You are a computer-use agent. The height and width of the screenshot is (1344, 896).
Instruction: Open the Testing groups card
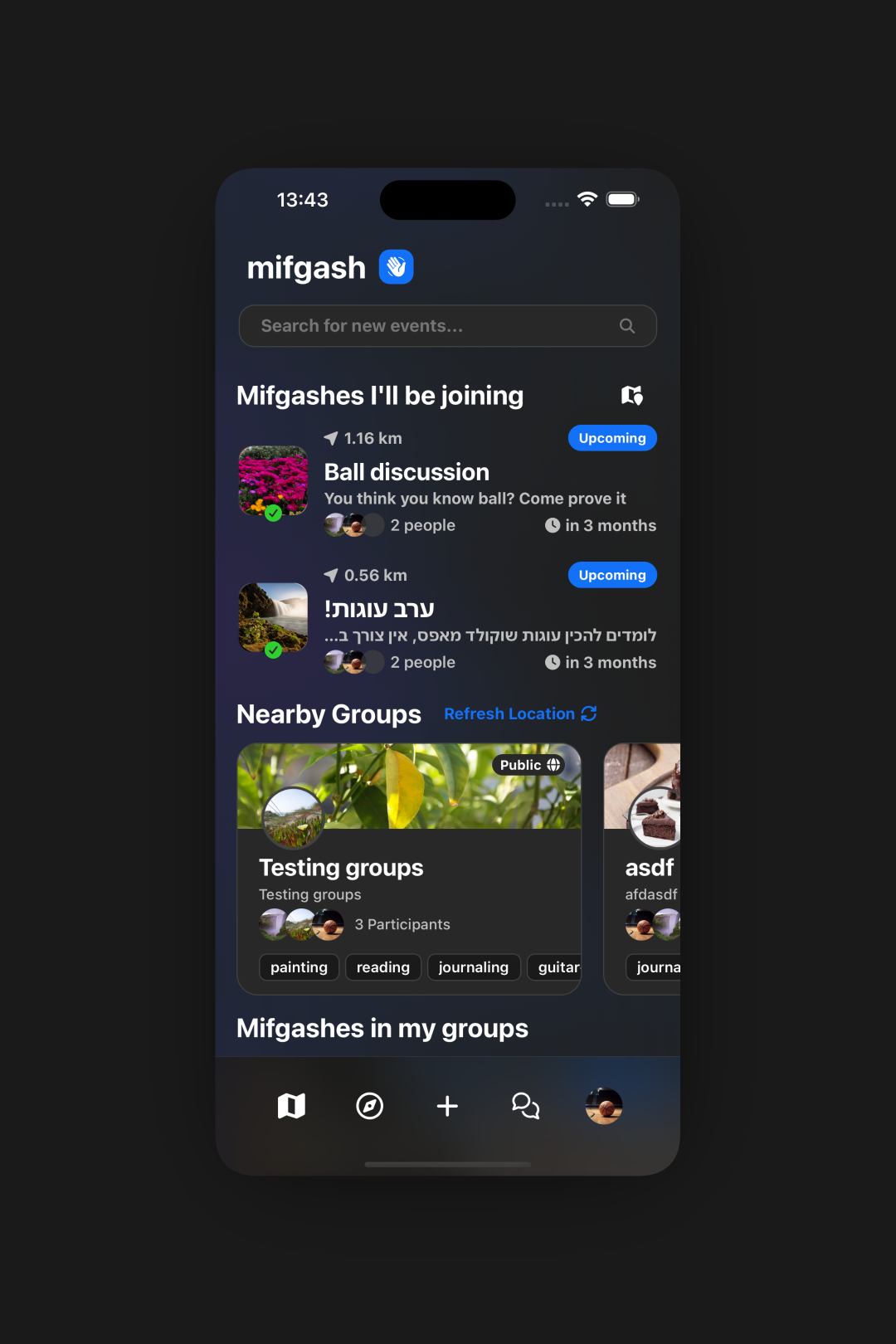[x=409, y=868]
